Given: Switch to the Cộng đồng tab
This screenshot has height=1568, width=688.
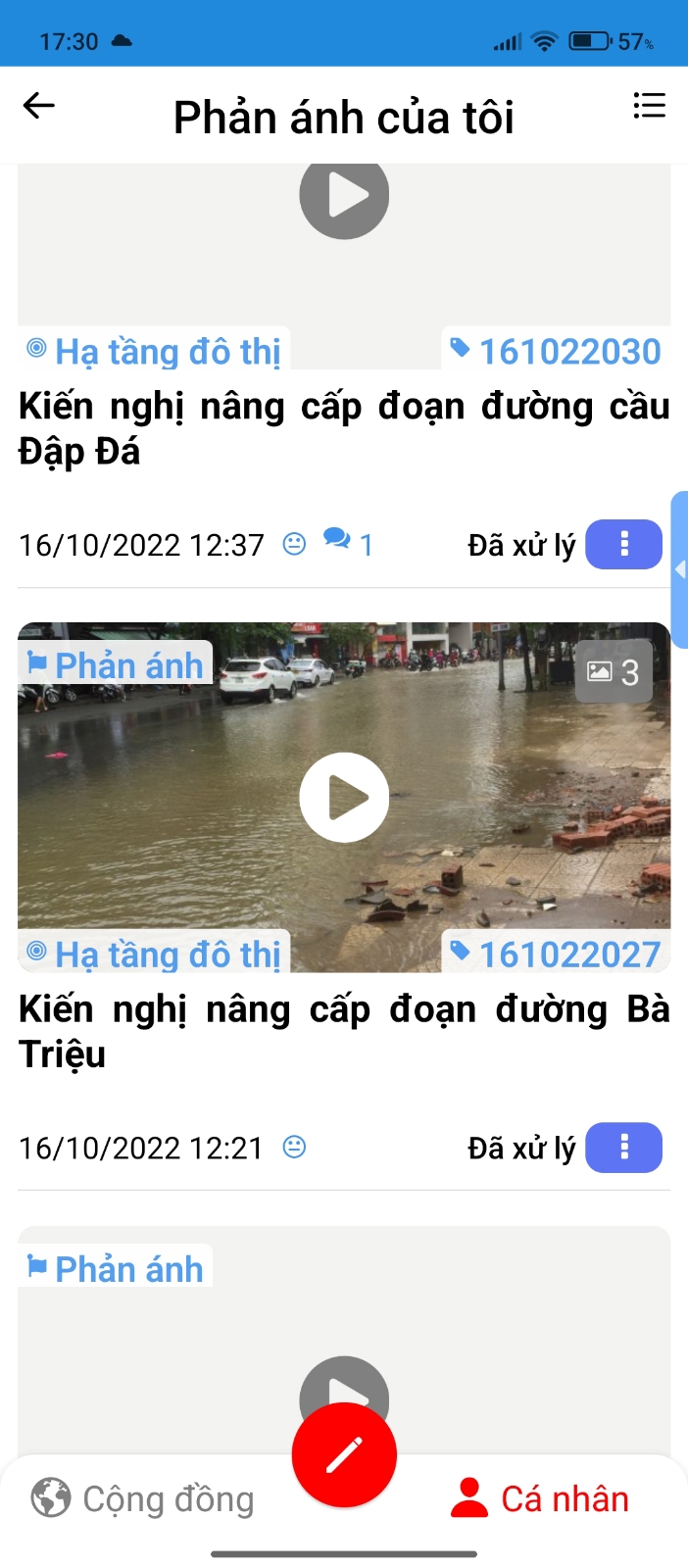Looking at the screenshot, I should 143,1498.
